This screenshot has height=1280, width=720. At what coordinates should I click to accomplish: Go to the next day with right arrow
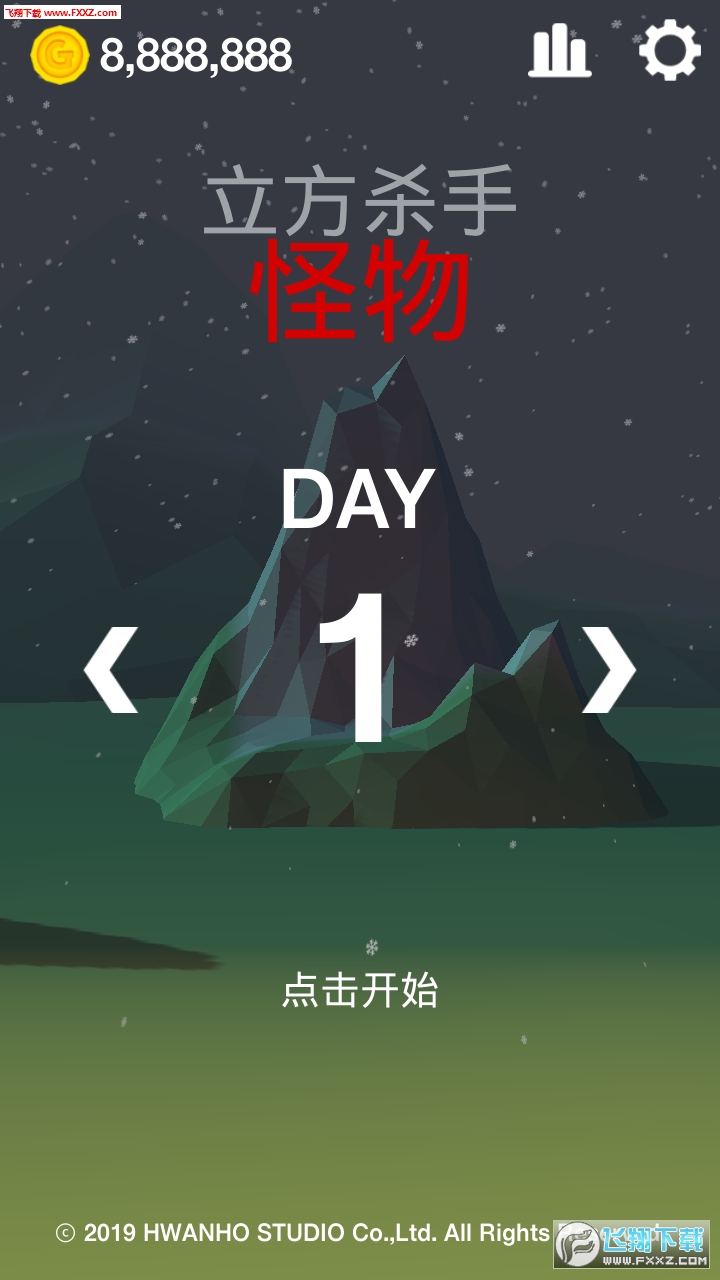tap(608, 670)
